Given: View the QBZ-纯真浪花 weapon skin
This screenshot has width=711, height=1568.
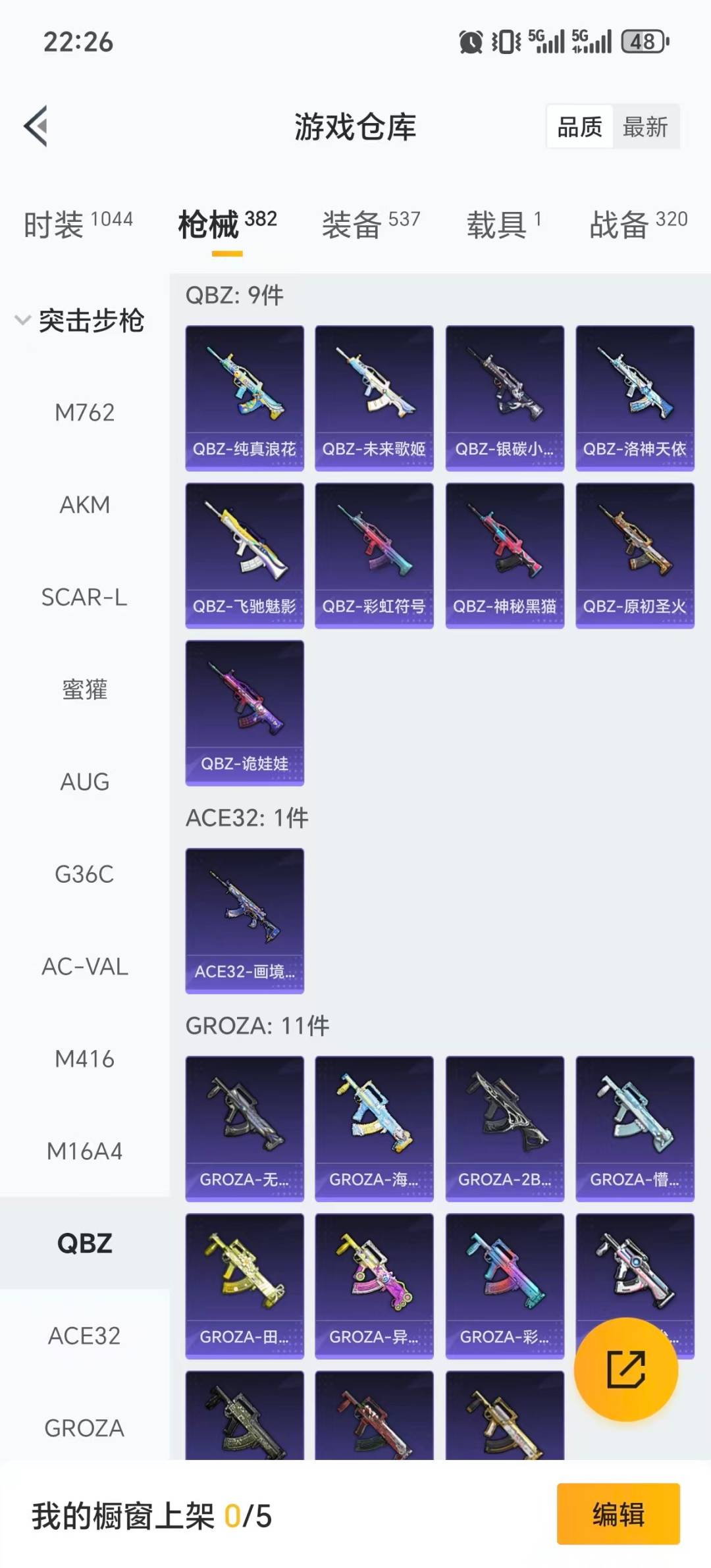Looking at the screenshot, I should click(244, 395).
